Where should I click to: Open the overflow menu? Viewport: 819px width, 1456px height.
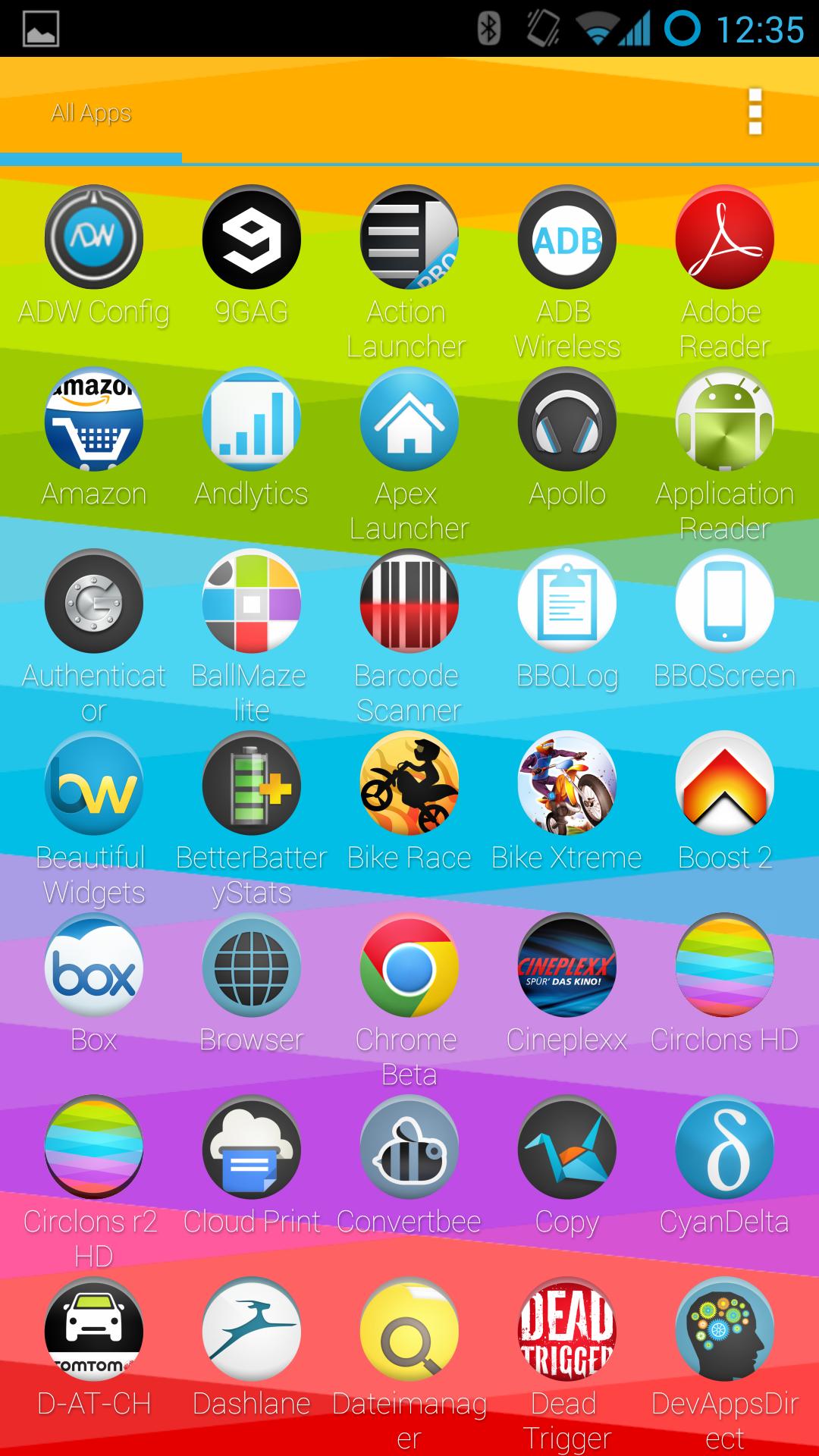(755, 112)
